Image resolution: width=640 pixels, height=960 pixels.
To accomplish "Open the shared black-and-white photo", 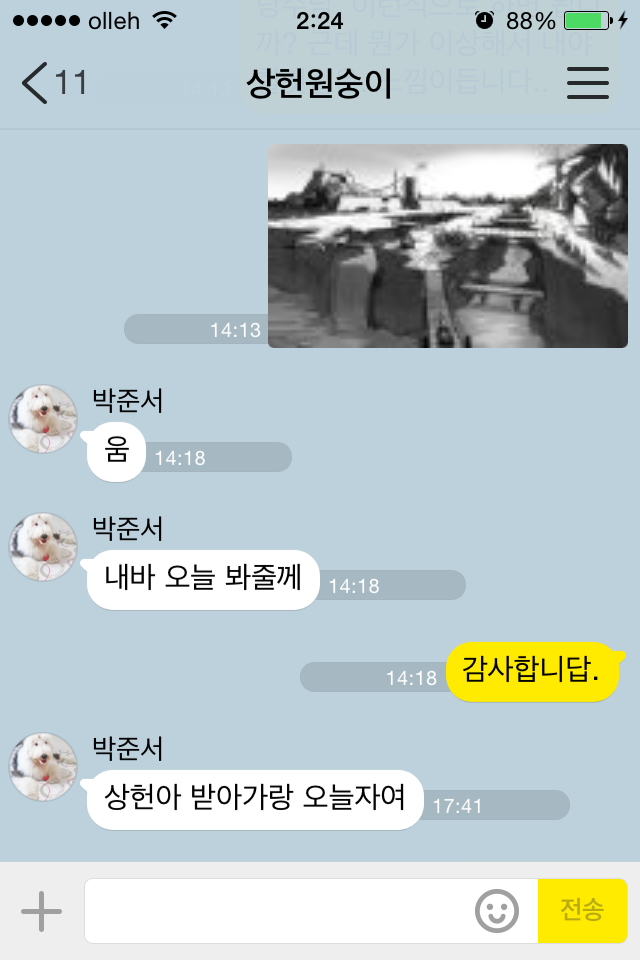I will tap(447, 246).
